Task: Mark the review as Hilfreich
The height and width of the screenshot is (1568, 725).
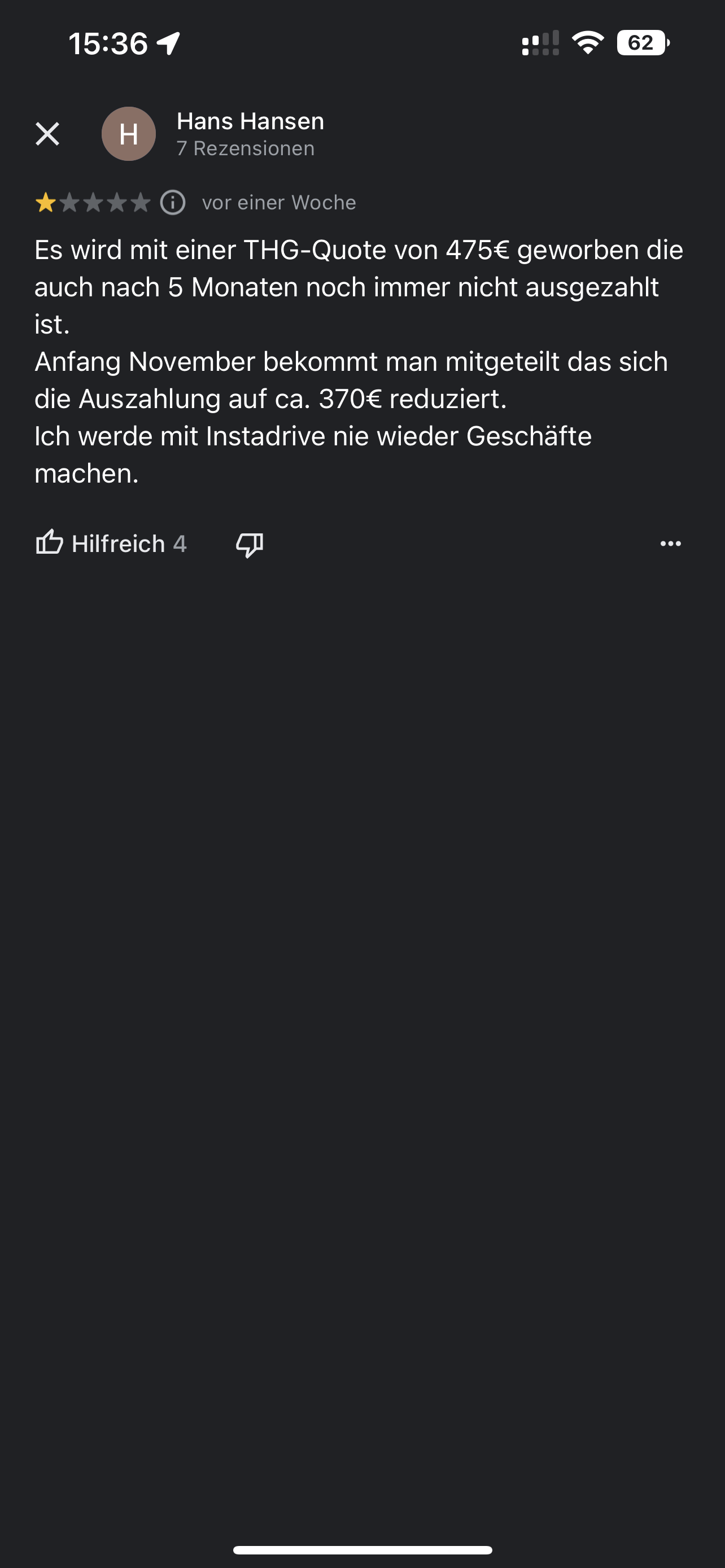Action: pos(111,543)
